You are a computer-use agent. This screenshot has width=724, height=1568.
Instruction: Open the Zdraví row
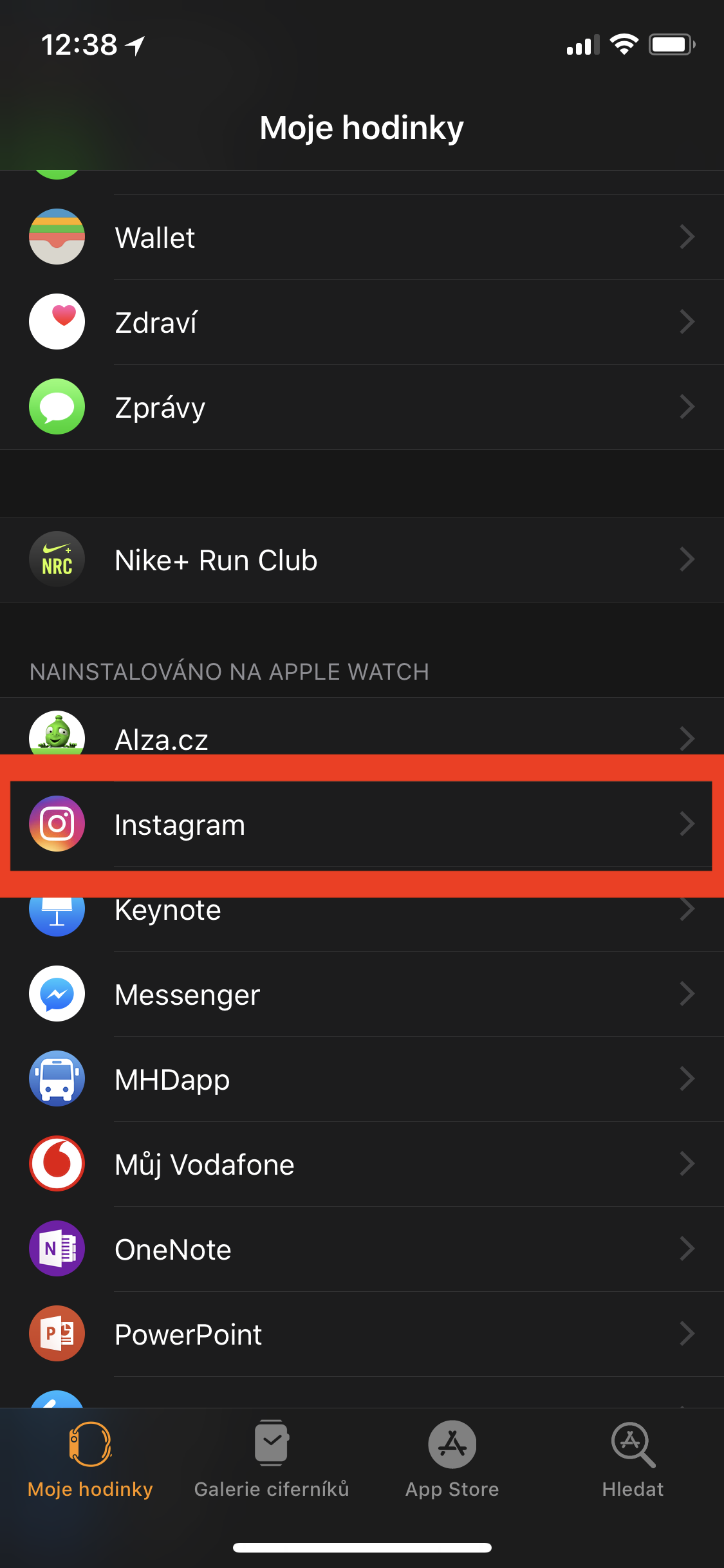[x=362, y=322]
